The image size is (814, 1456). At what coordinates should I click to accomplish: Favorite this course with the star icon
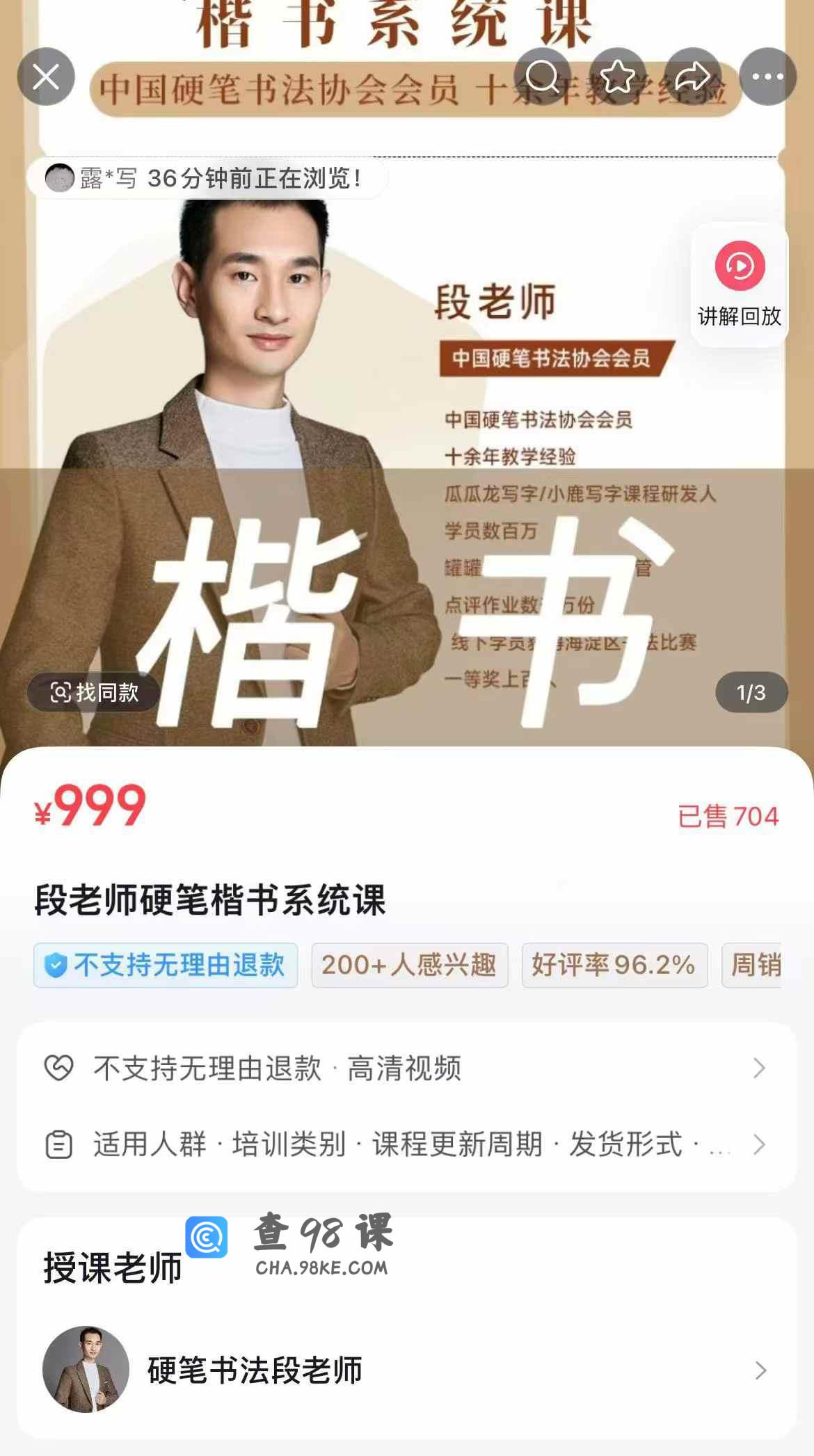618,77
